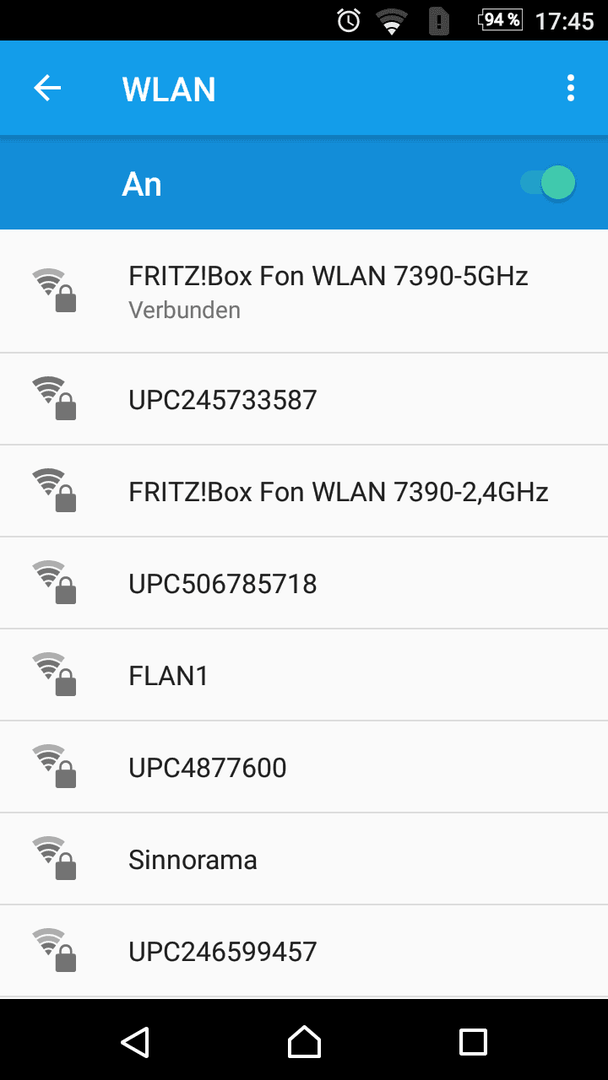Connect to Sinnorama network
This screenshot has width=608, height=1080.
tap(304, 859)
